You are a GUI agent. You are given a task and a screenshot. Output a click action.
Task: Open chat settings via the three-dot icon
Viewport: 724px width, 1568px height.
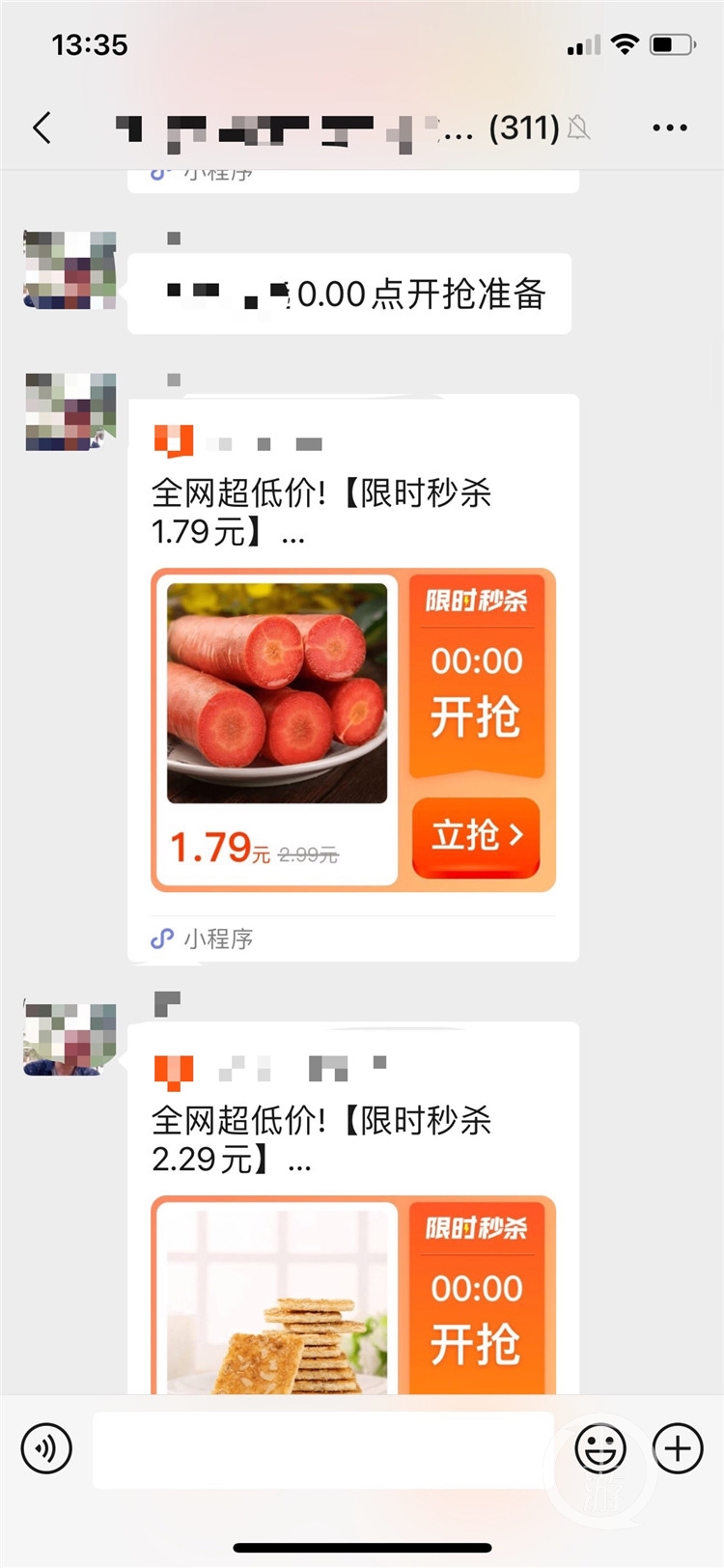pos(670,126)
